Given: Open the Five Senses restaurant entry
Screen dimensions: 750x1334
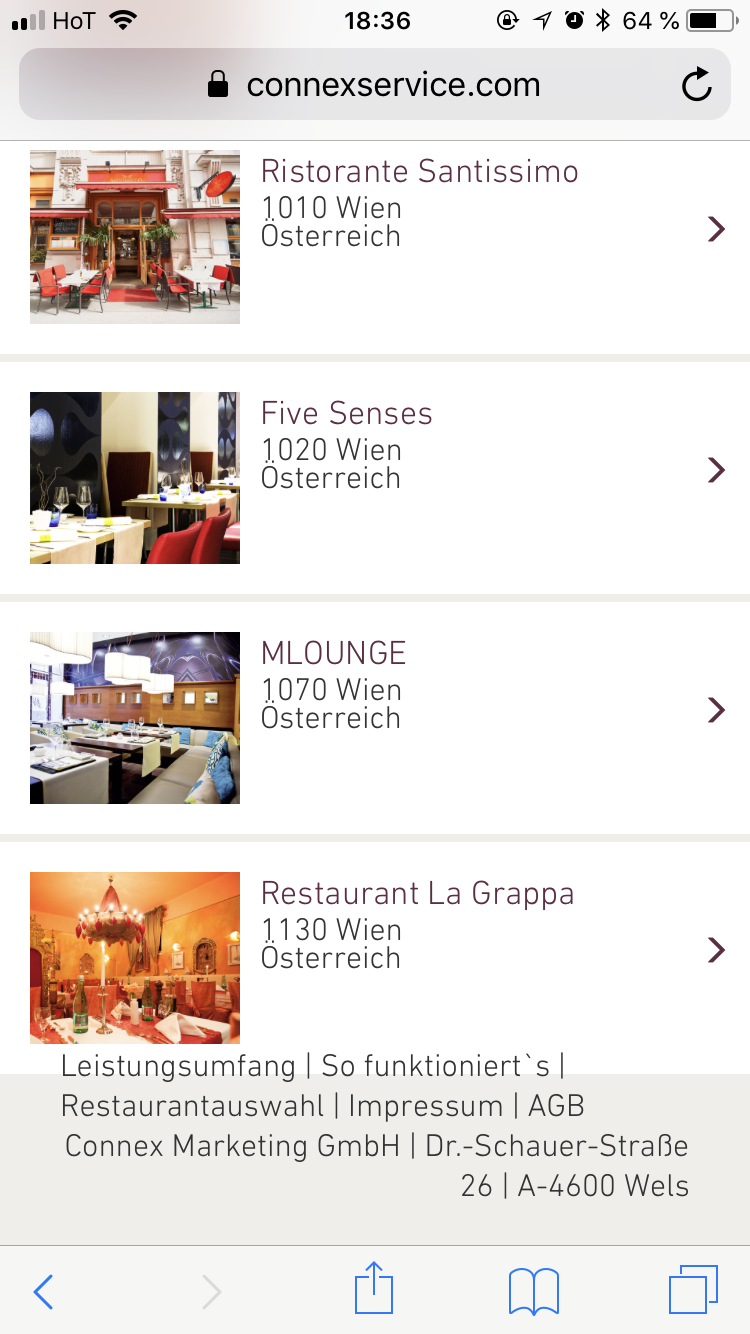Looking at the screenshot, I should pos(375,478).
